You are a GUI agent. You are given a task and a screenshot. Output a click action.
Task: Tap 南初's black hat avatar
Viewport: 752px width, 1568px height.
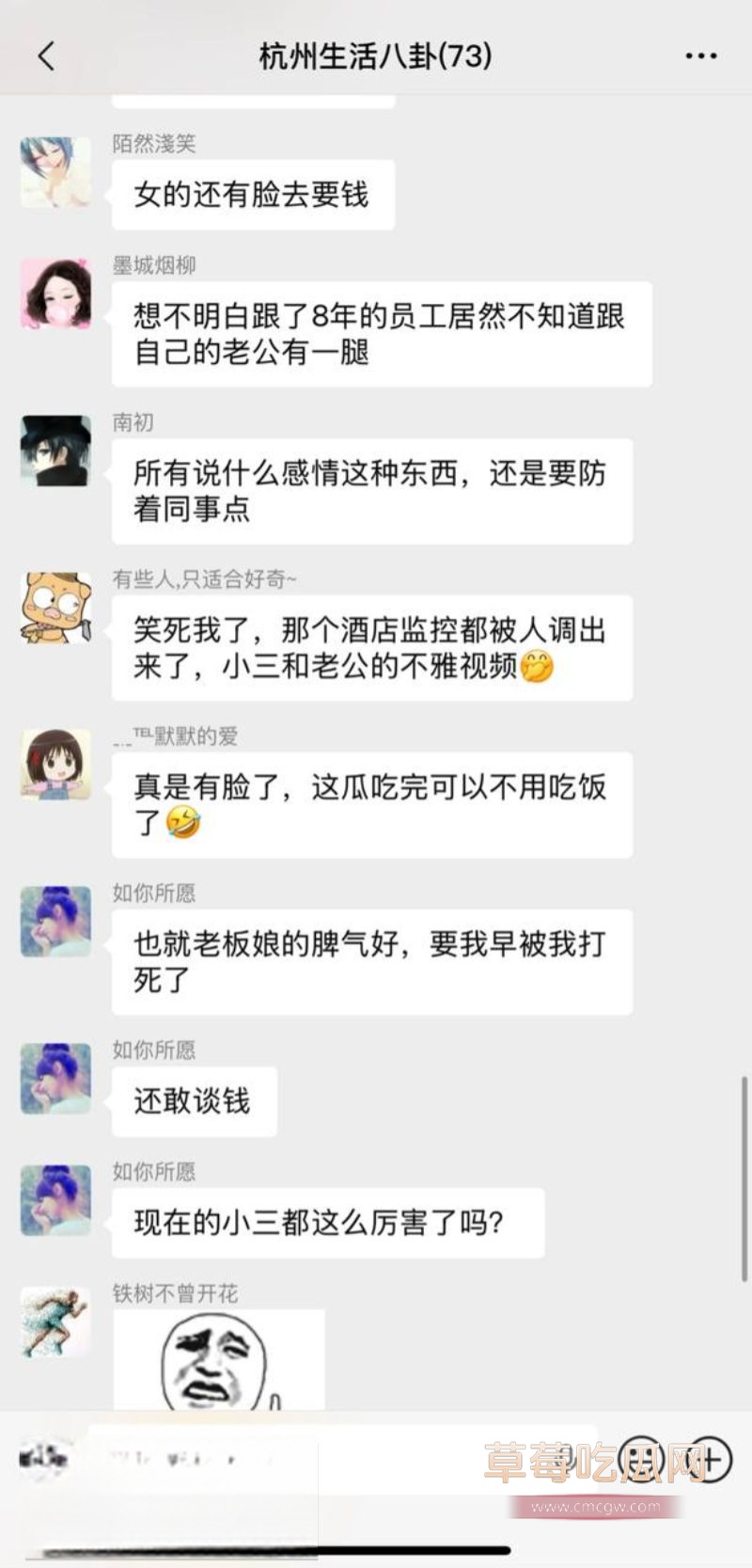click(x=54, y=452)
